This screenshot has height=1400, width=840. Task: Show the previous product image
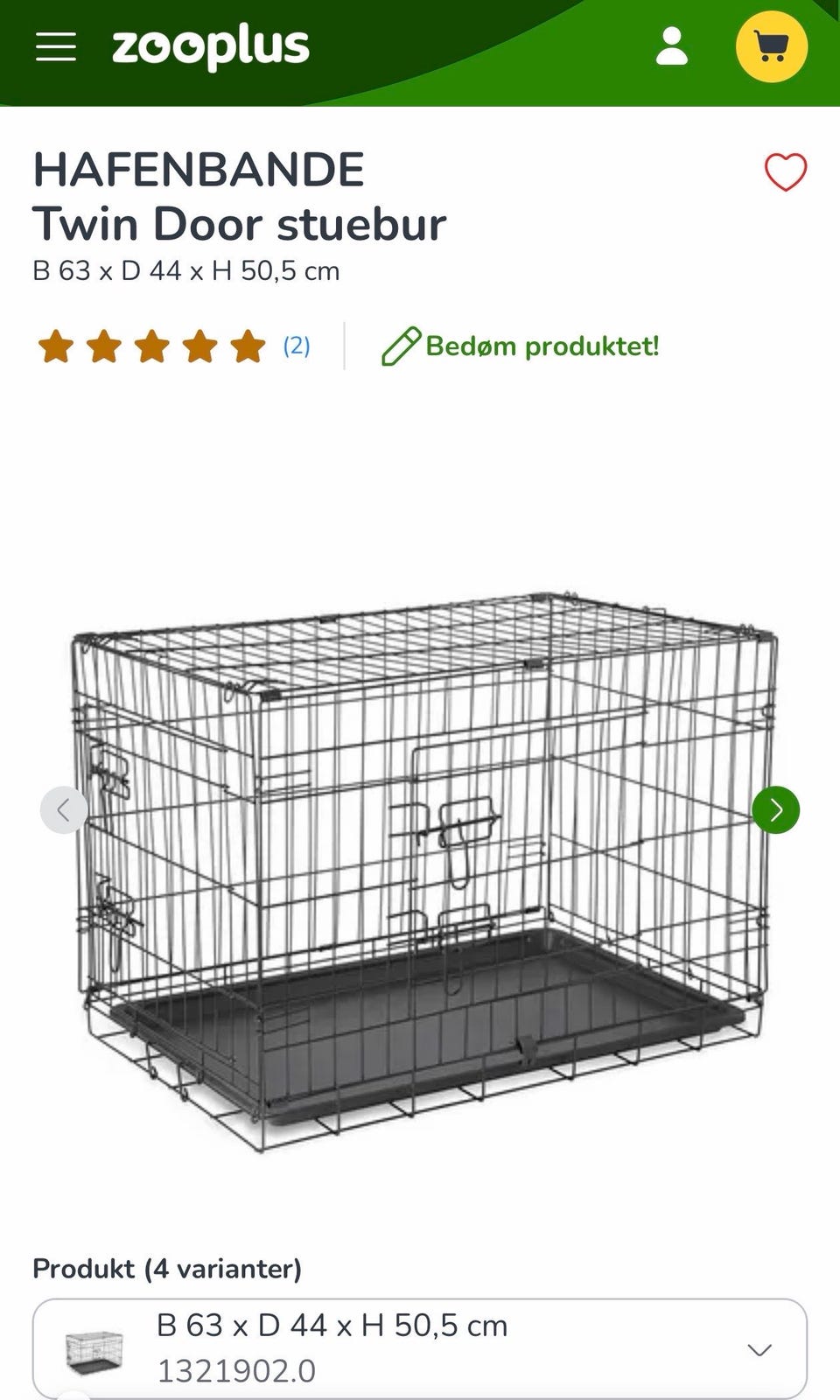click(64, 809)
